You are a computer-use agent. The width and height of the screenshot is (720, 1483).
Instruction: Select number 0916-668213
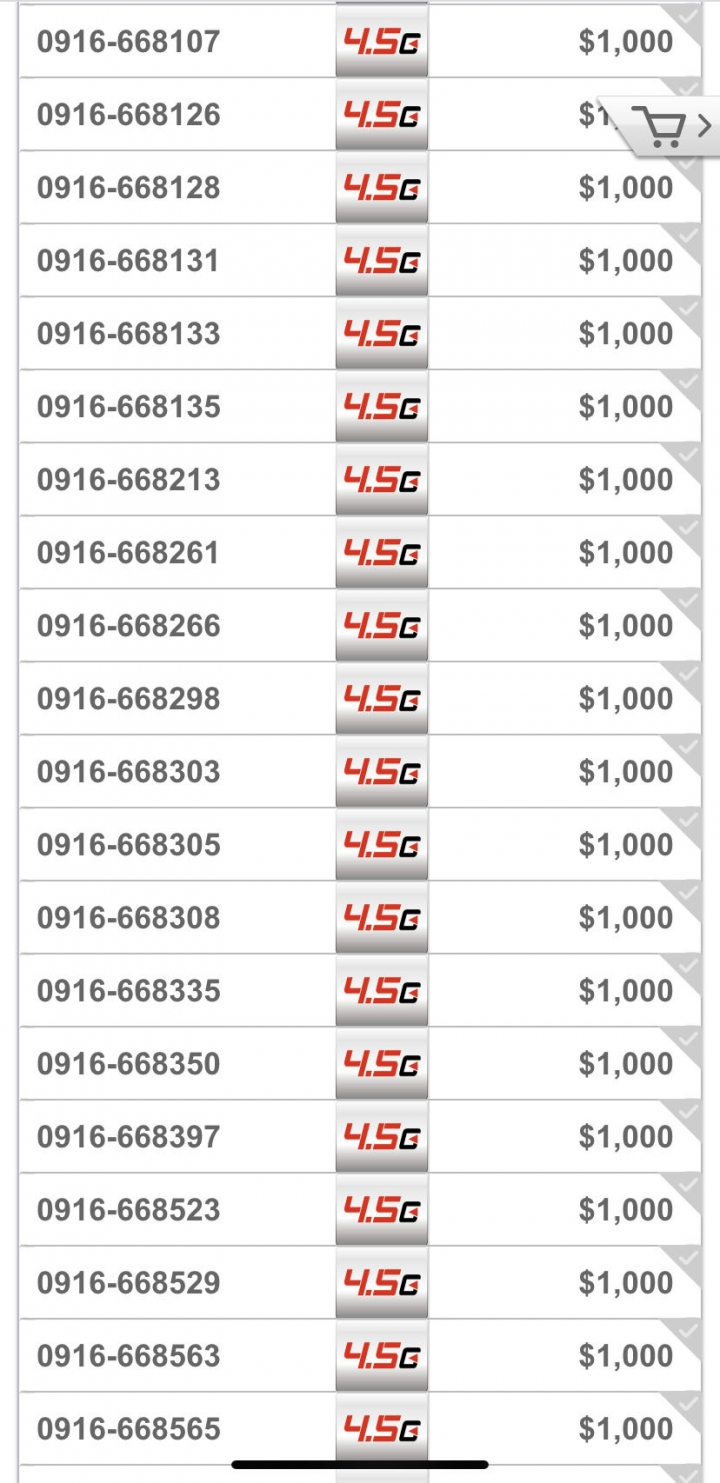(360, 479)
